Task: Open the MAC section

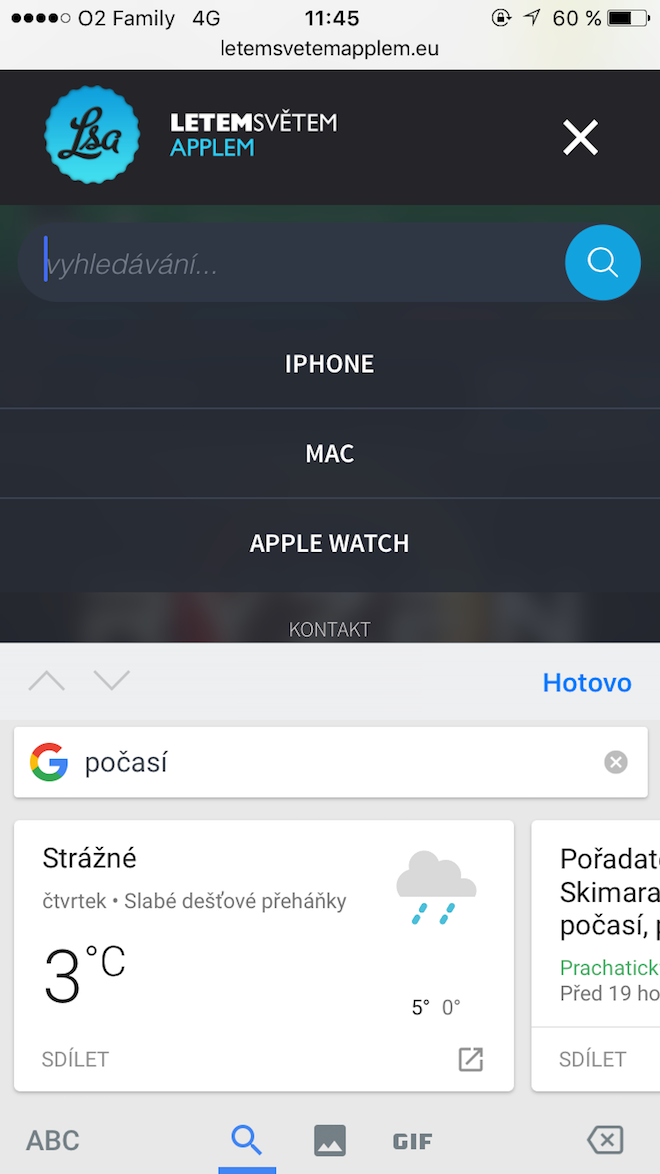Action: pos(329,454)
